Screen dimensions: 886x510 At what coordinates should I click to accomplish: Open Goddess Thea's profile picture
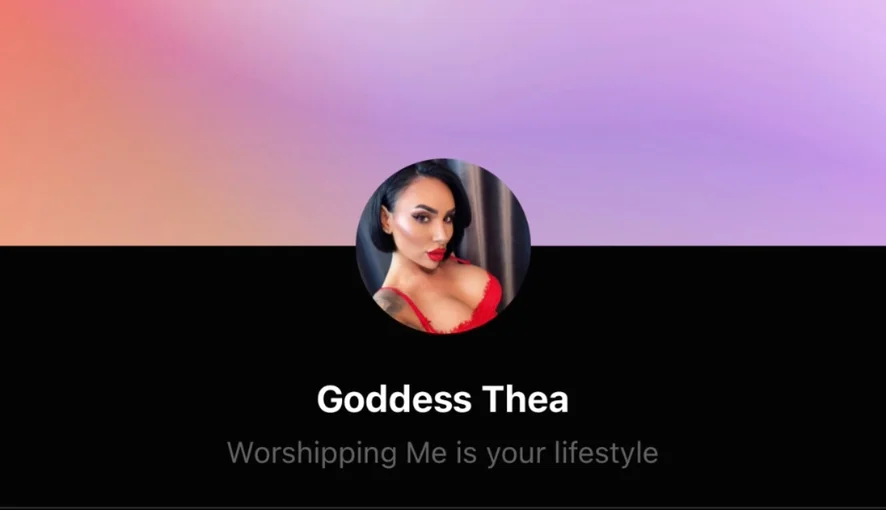pyautogui.click(x=443, y=246)
